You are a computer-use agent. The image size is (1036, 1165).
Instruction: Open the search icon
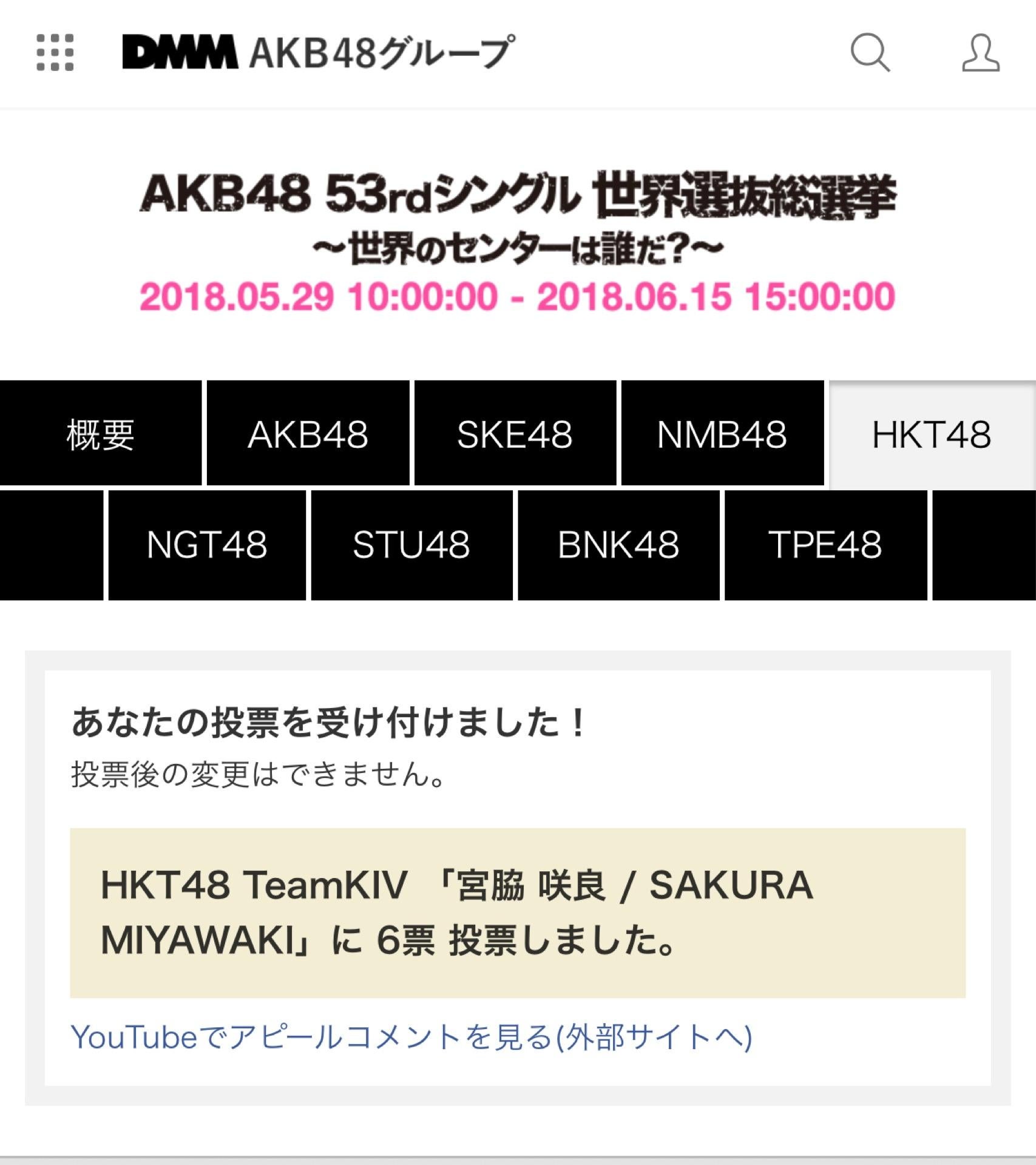(x=870, y=53)
